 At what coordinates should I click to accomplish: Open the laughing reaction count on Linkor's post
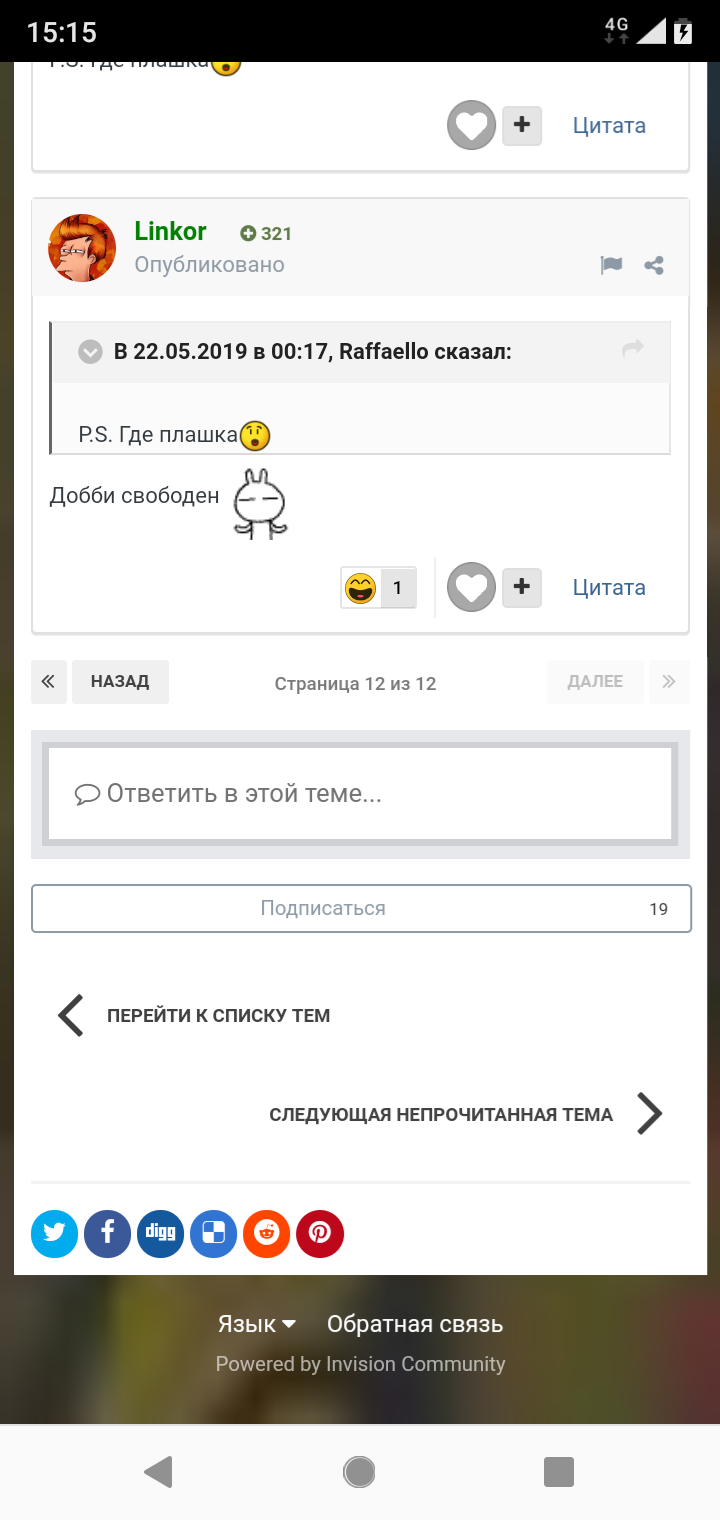[x=378, y=588]
